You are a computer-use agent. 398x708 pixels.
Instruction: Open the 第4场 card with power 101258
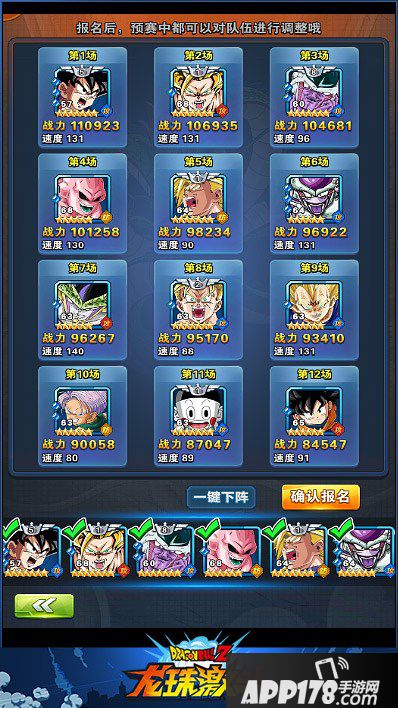point(82,203)
